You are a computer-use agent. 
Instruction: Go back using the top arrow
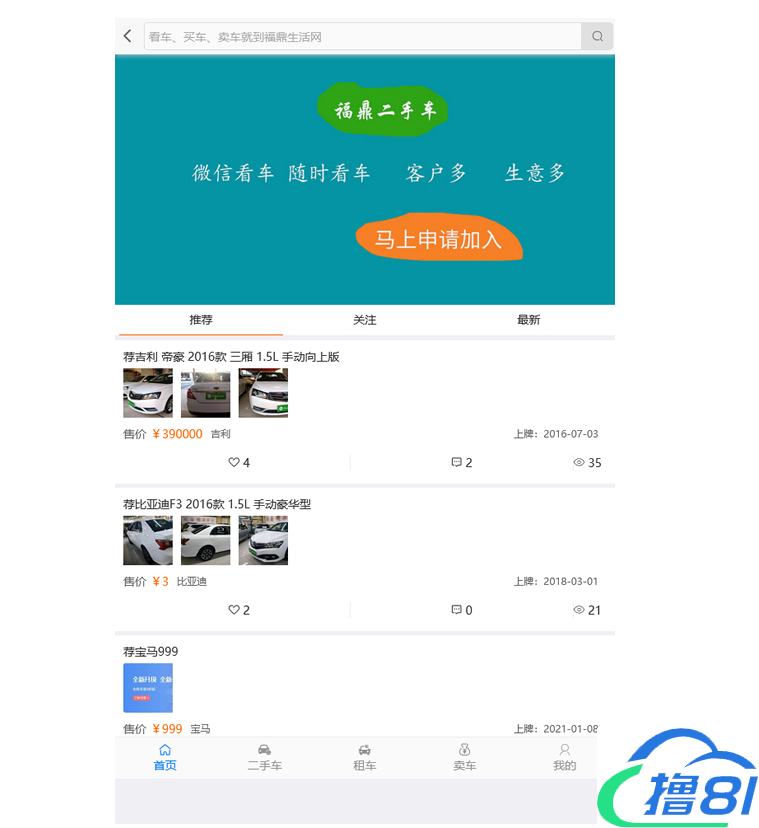click(127, 37)
